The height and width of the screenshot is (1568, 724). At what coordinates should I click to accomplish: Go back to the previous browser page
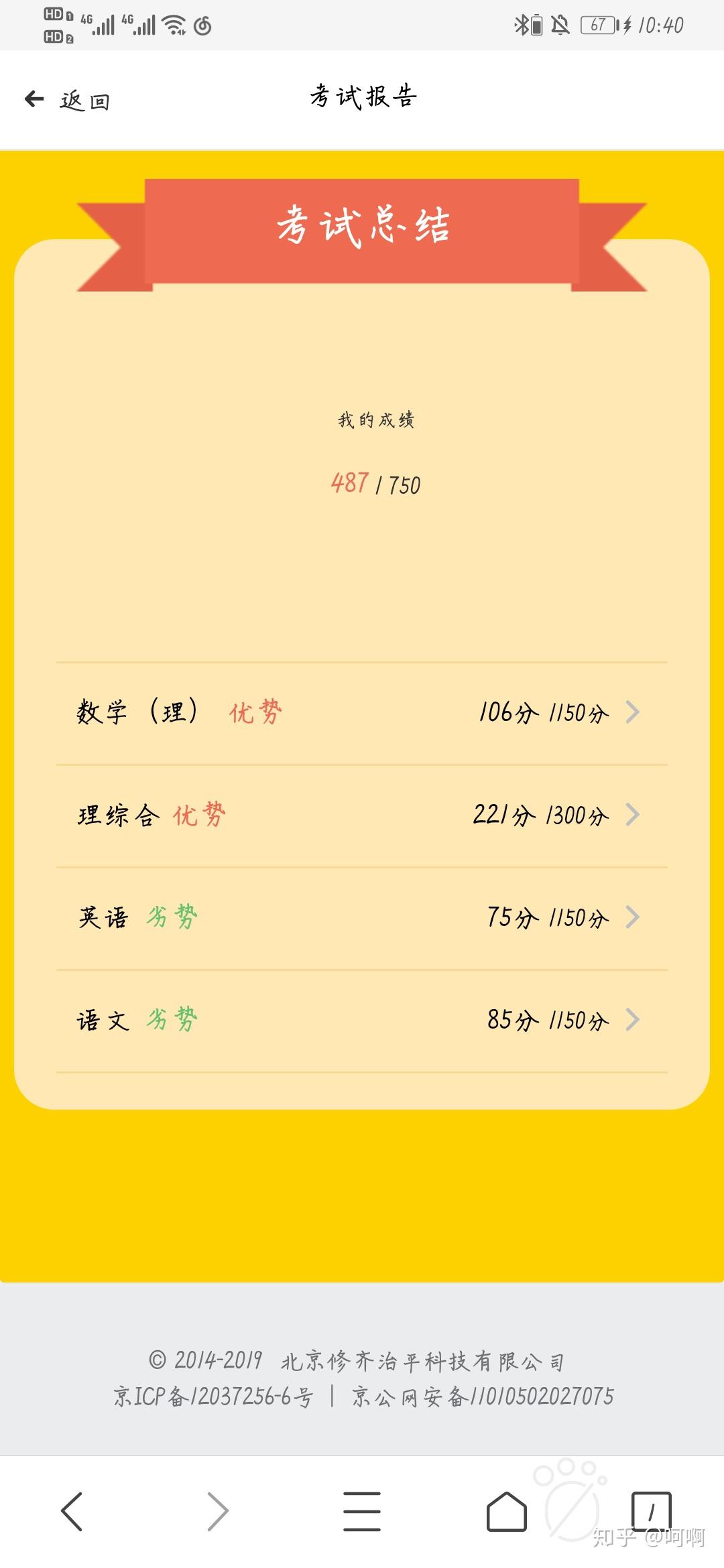point(72,1511)
